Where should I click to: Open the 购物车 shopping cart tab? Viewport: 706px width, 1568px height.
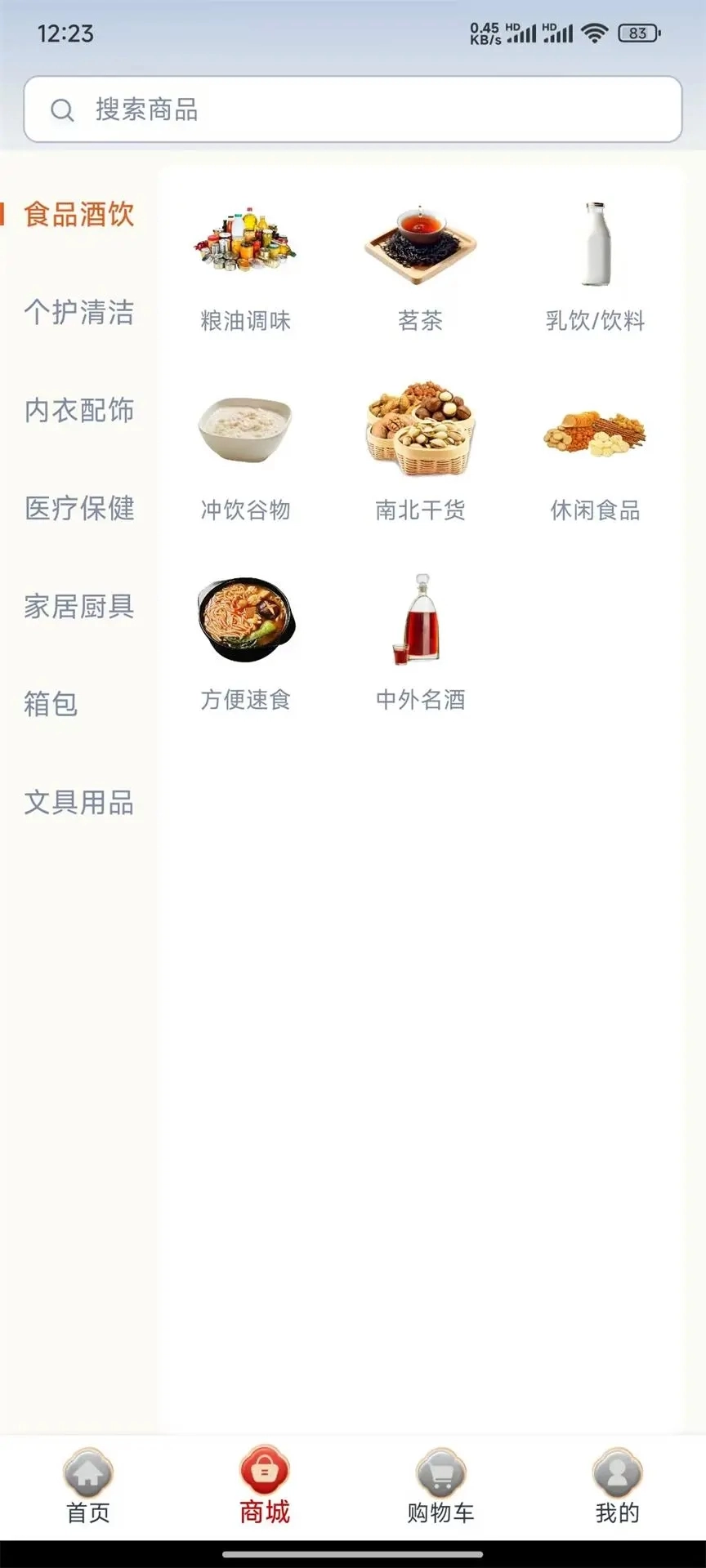click(x=440, y=1488)
